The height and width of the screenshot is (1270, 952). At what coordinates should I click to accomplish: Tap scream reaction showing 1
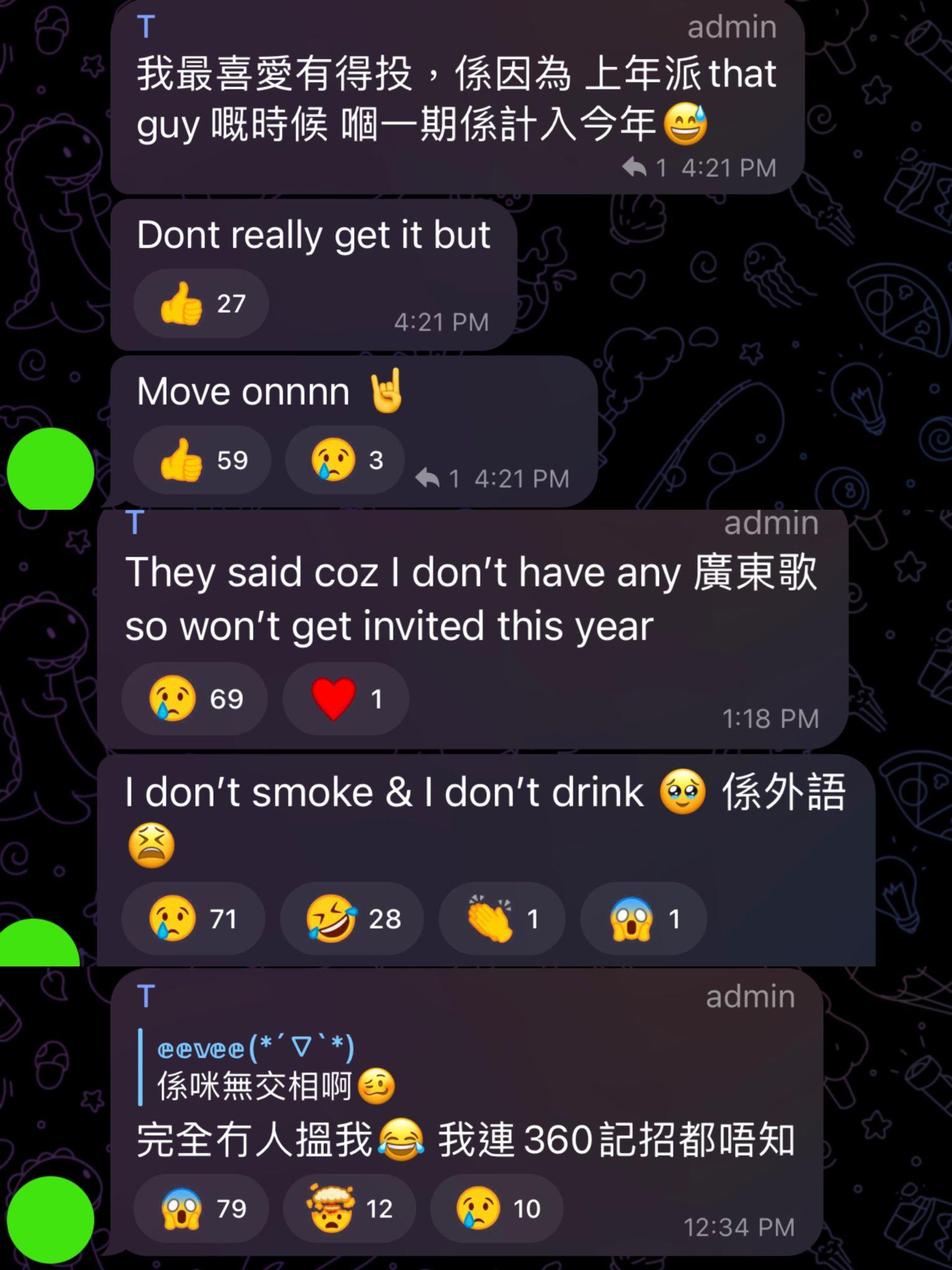tap(643, 918)
